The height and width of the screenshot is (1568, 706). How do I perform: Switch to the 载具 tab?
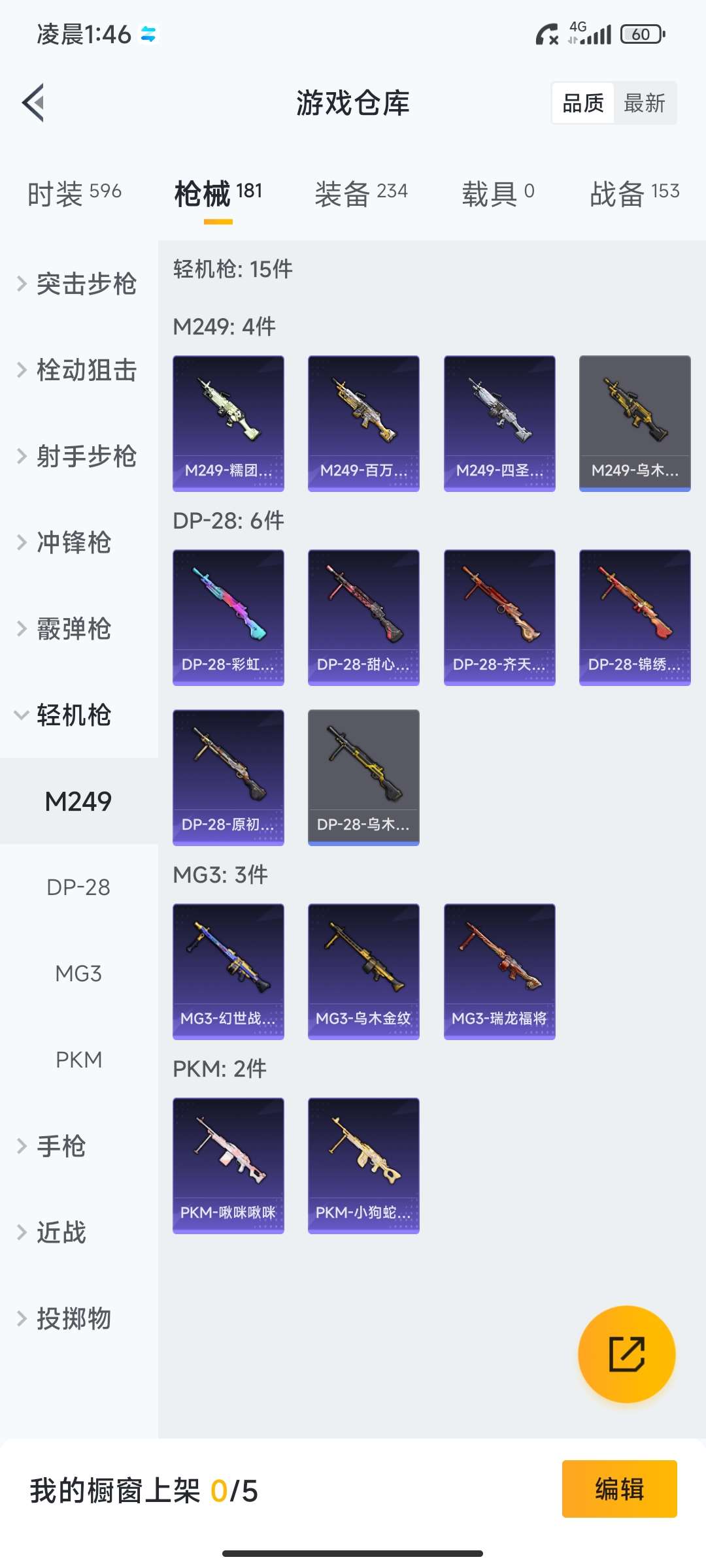[498, 193]
